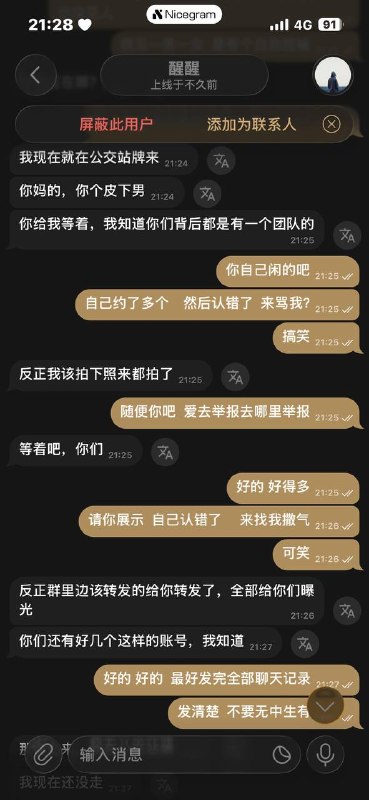Tap 屏蔽此用户 to block this user

click(x=116, y=124)
